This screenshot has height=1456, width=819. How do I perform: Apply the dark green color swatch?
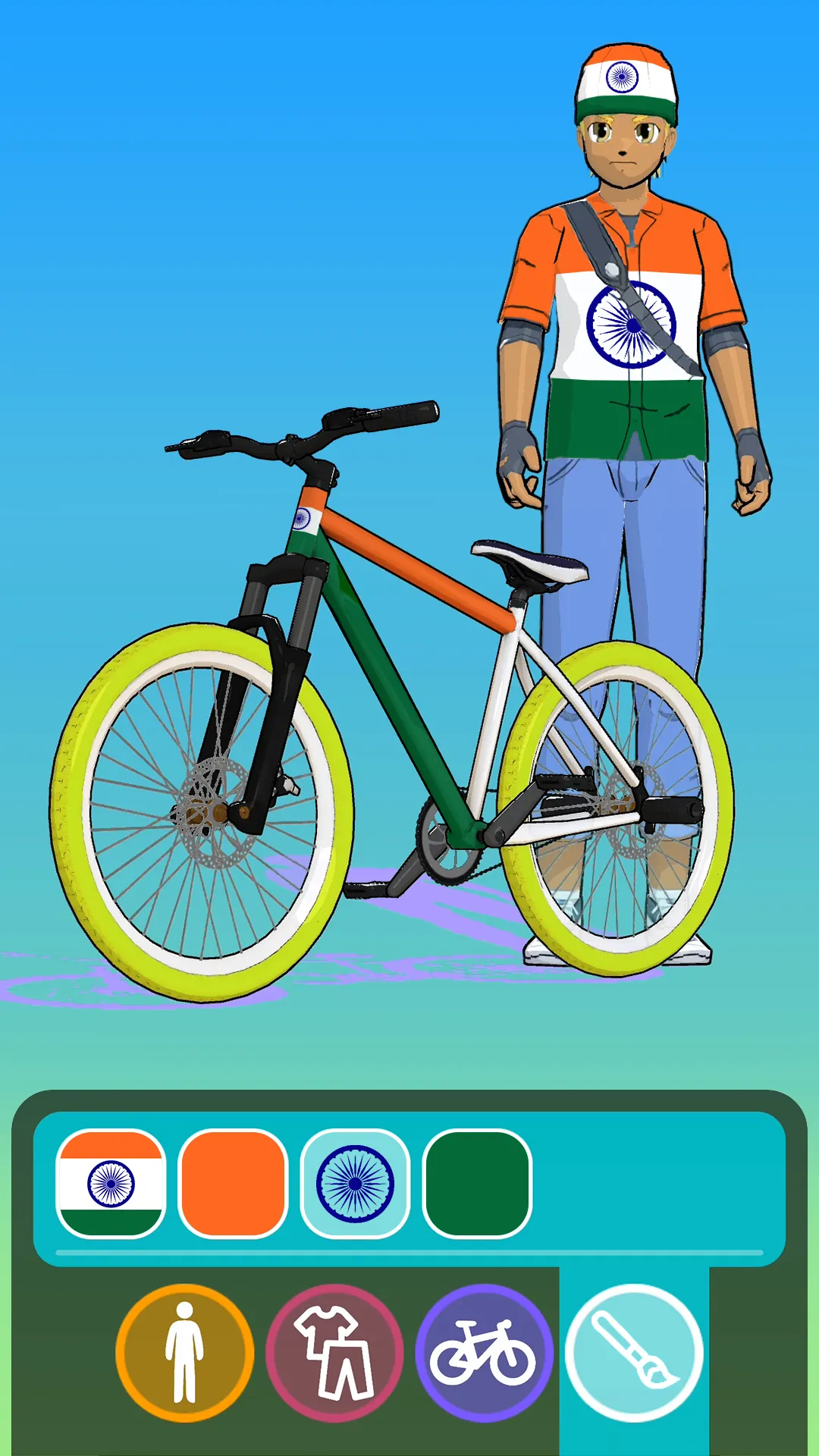[477, 1183]
